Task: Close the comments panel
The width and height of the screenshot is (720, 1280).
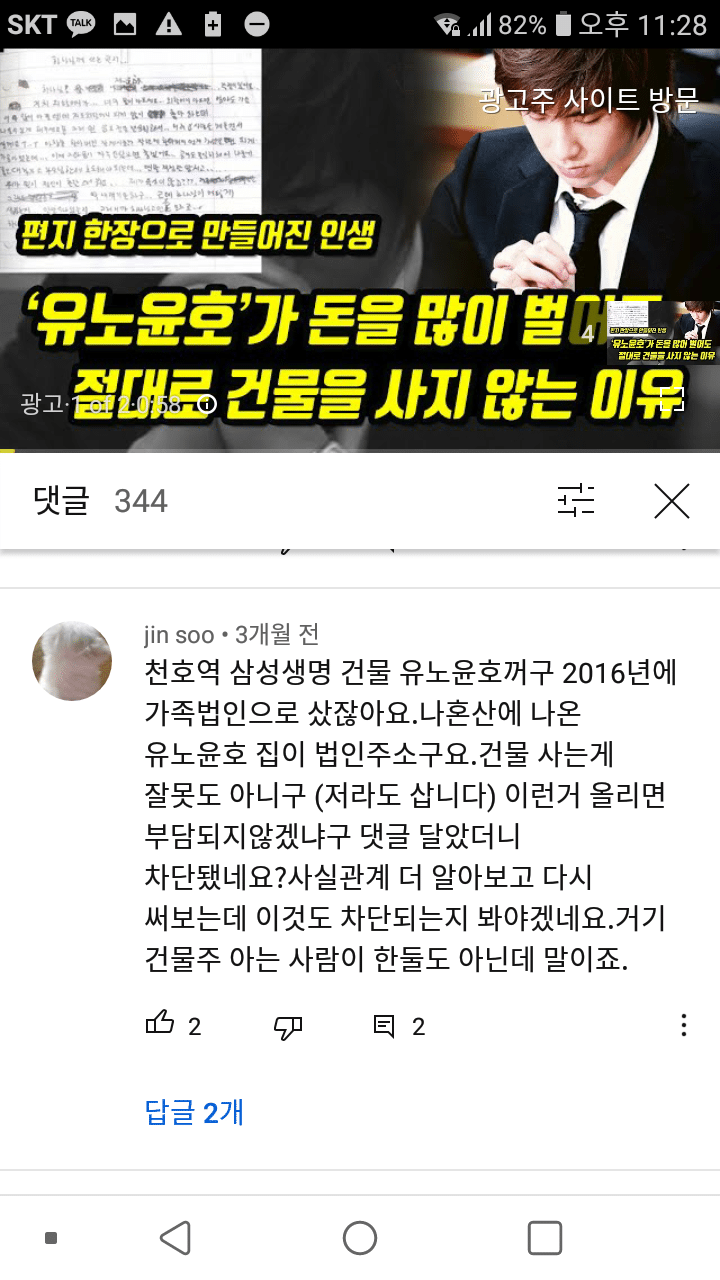Action: point(672,500)
